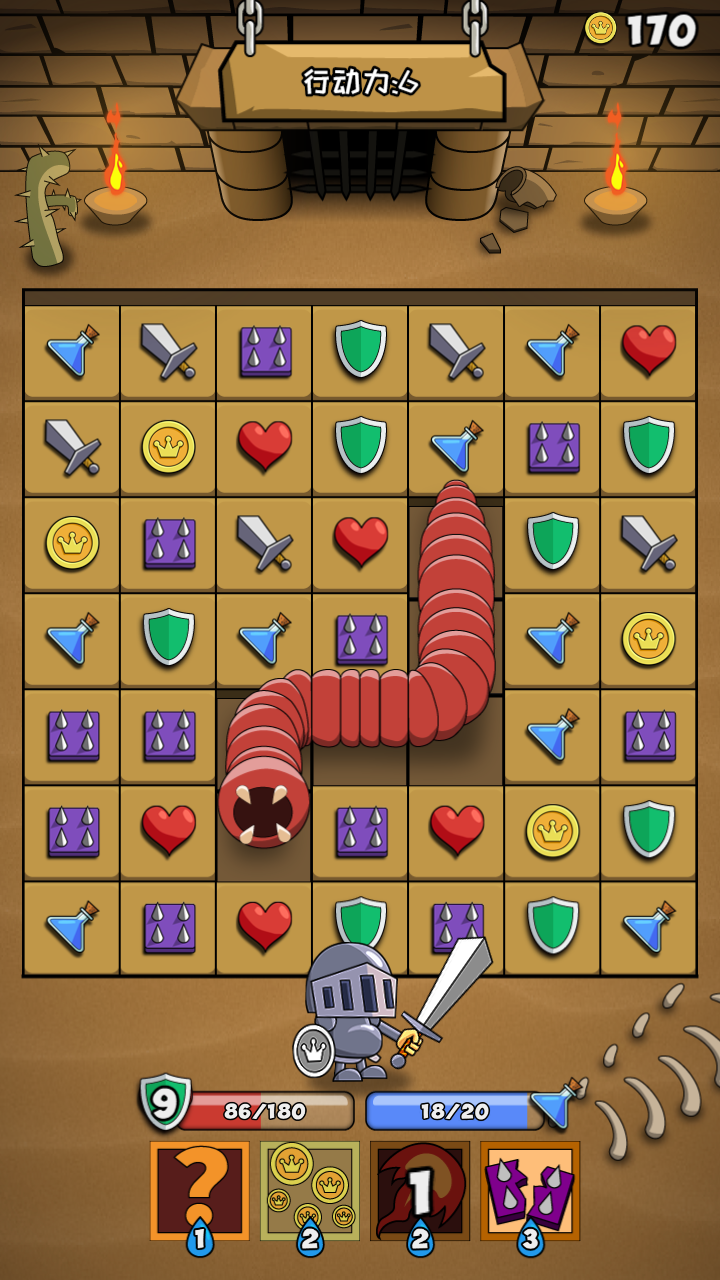Activate the purple spike cards skill
This screenshot has height=1280, width=720.
click(x=529, y=1189)
